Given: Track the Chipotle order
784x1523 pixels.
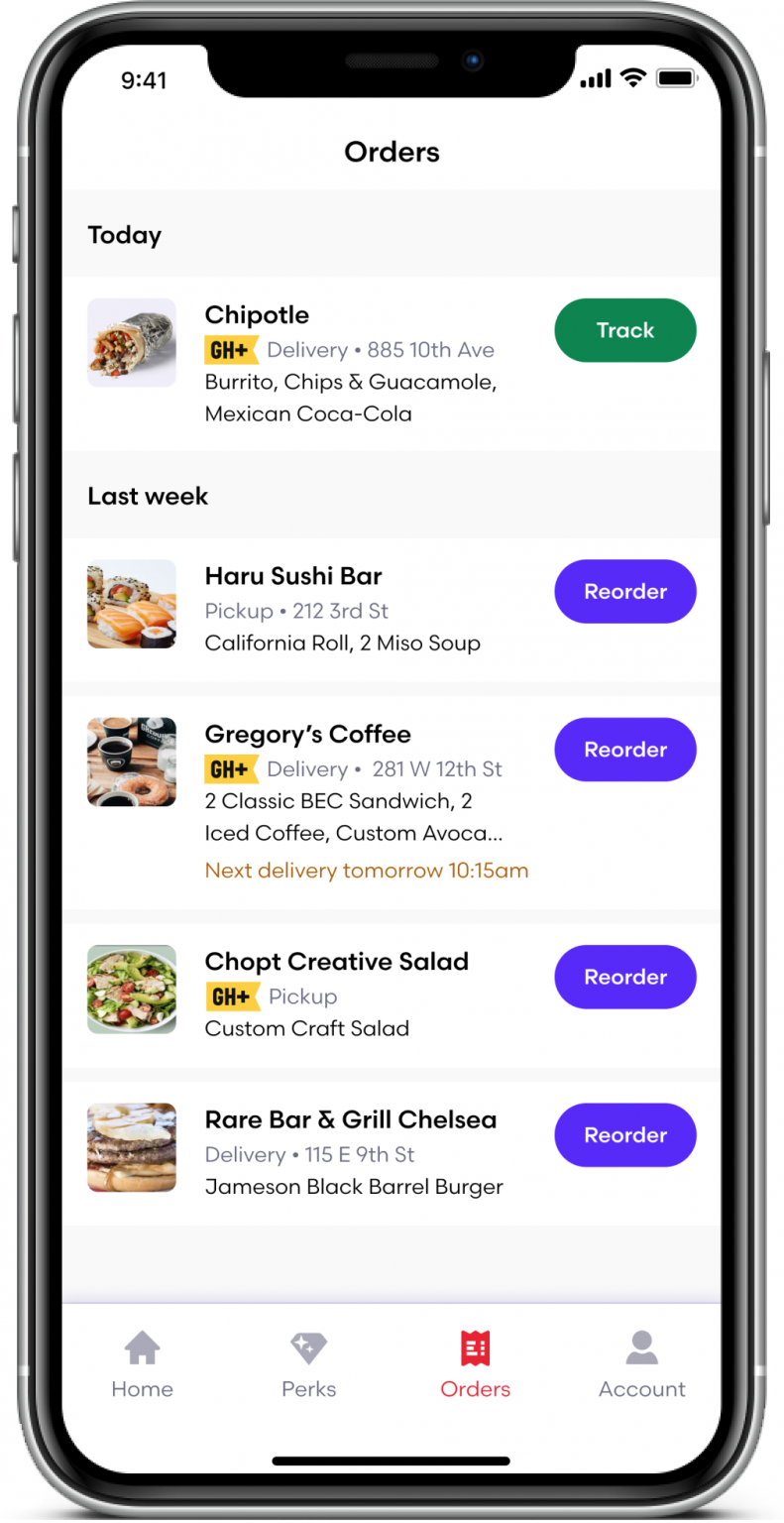Looking at the screenshot, I should [x=624, y=330].
